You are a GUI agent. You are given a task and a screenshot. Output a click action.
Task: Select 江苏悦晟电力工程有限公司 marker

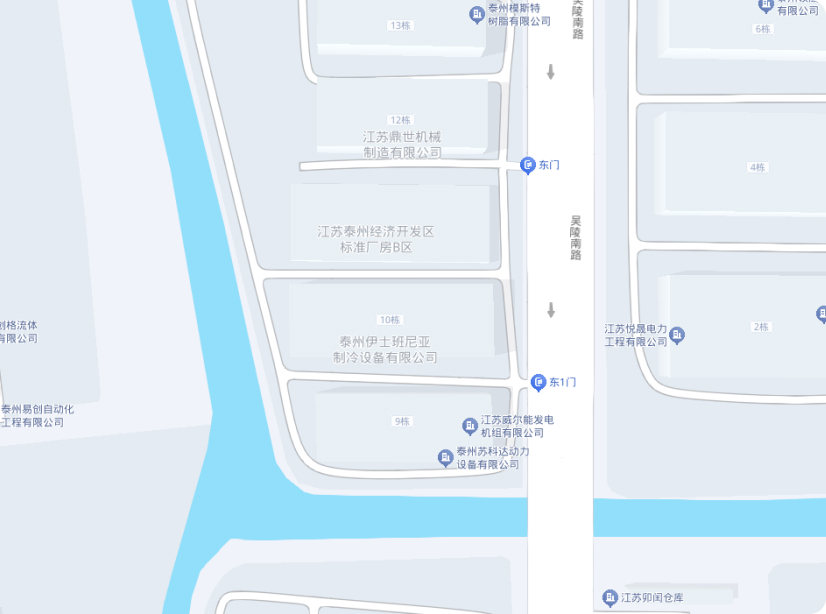click(677, 334)
